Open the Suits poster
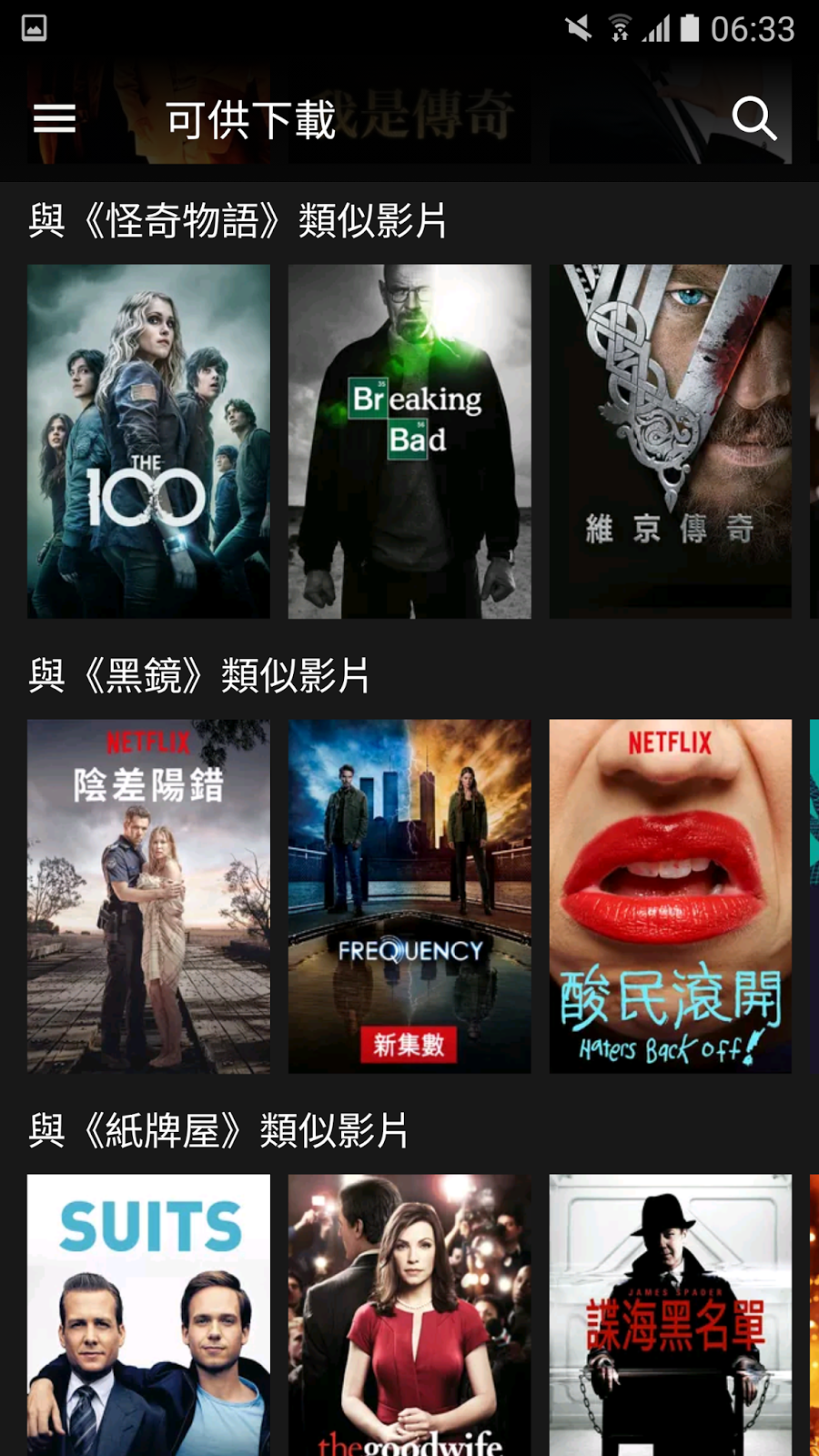This screenshot has height=1456, width=819. pyautogui.click(x=148, y=1315)
